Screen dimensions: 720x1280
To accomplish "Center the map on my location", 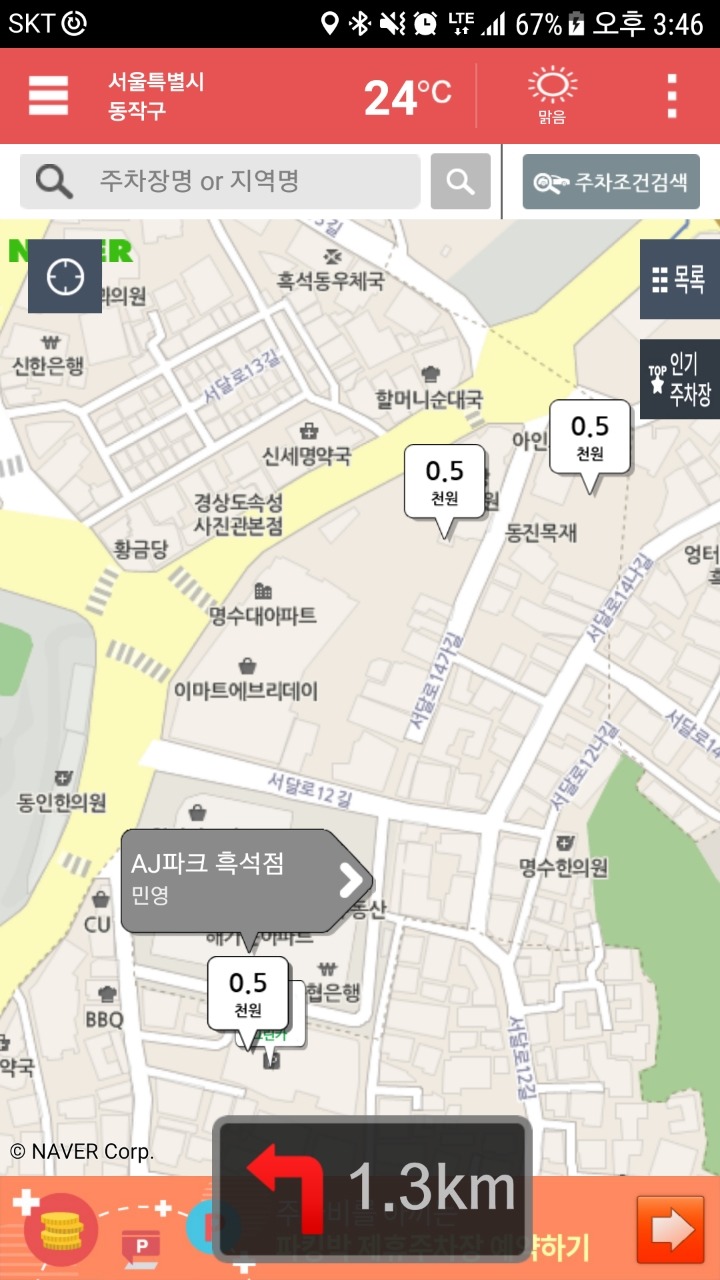I will click(x=65, y=277).
